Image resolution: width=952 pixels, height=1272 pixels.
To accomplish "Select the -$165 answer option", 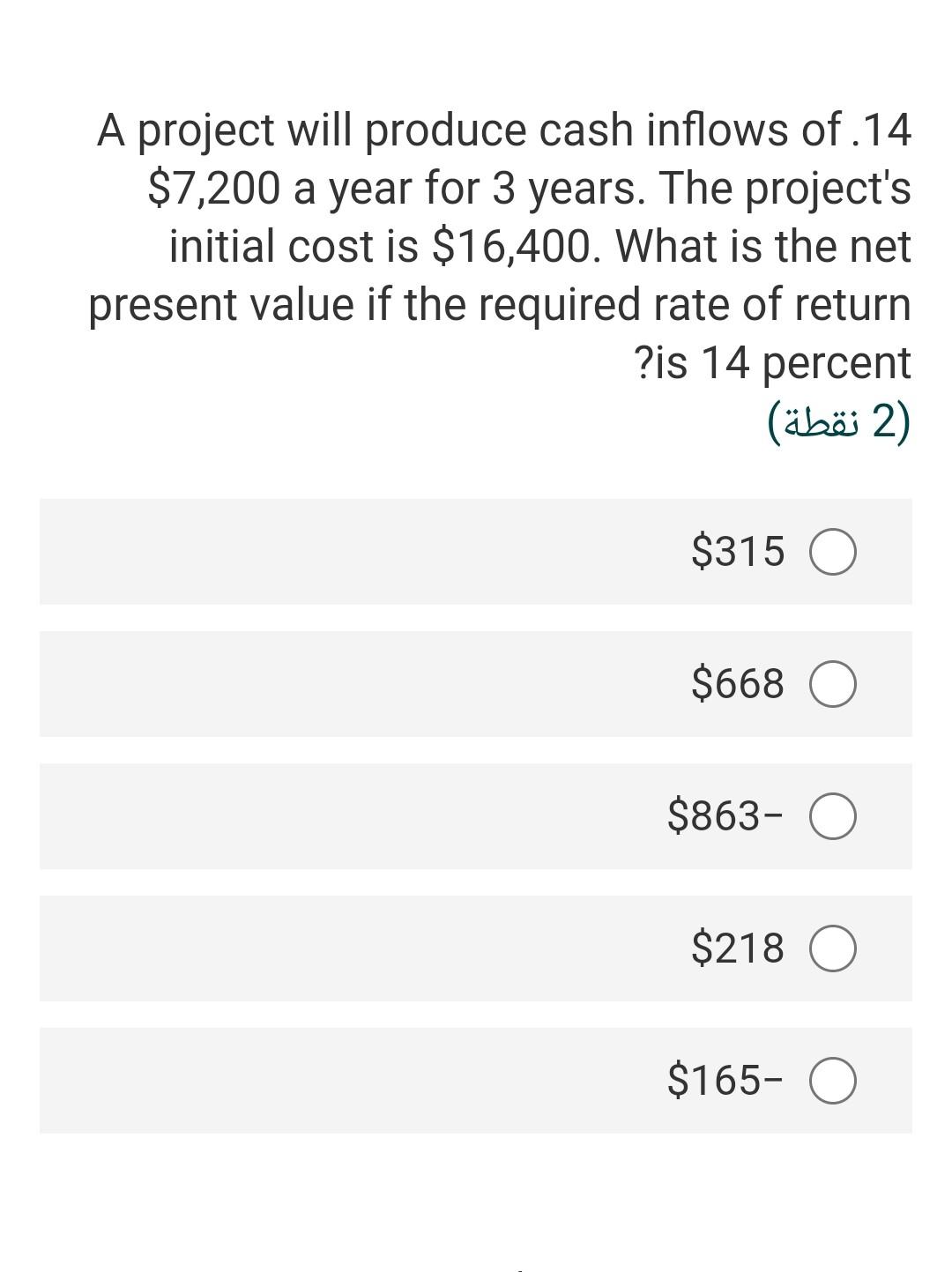I will pyautogui.click(x=832, y=1082).
